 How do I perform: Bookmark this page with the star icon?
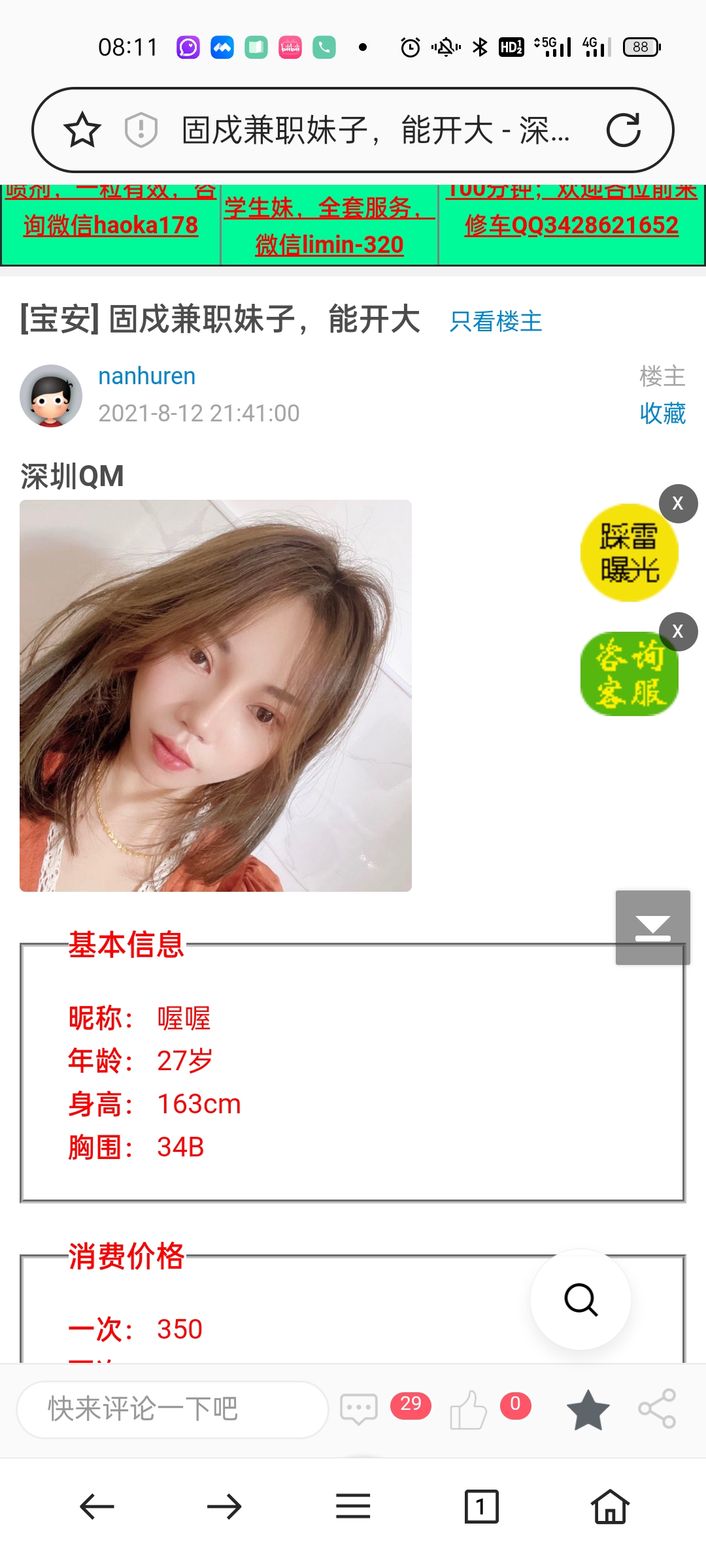coord(82,130)
